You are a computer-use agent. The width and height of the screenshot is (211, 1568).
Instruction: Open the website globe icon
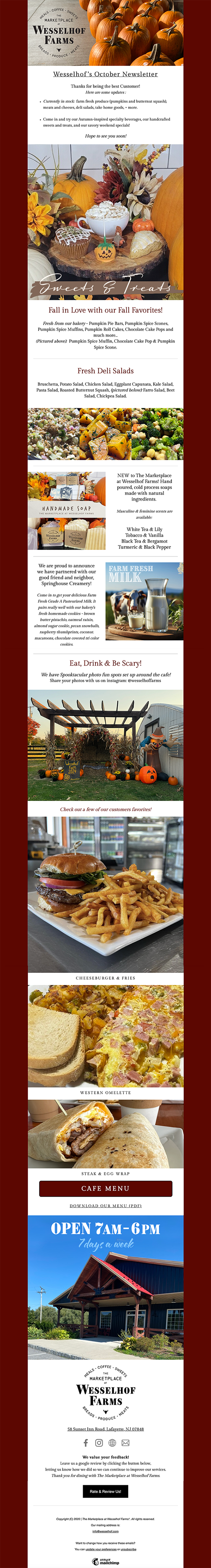(112, 1443)
